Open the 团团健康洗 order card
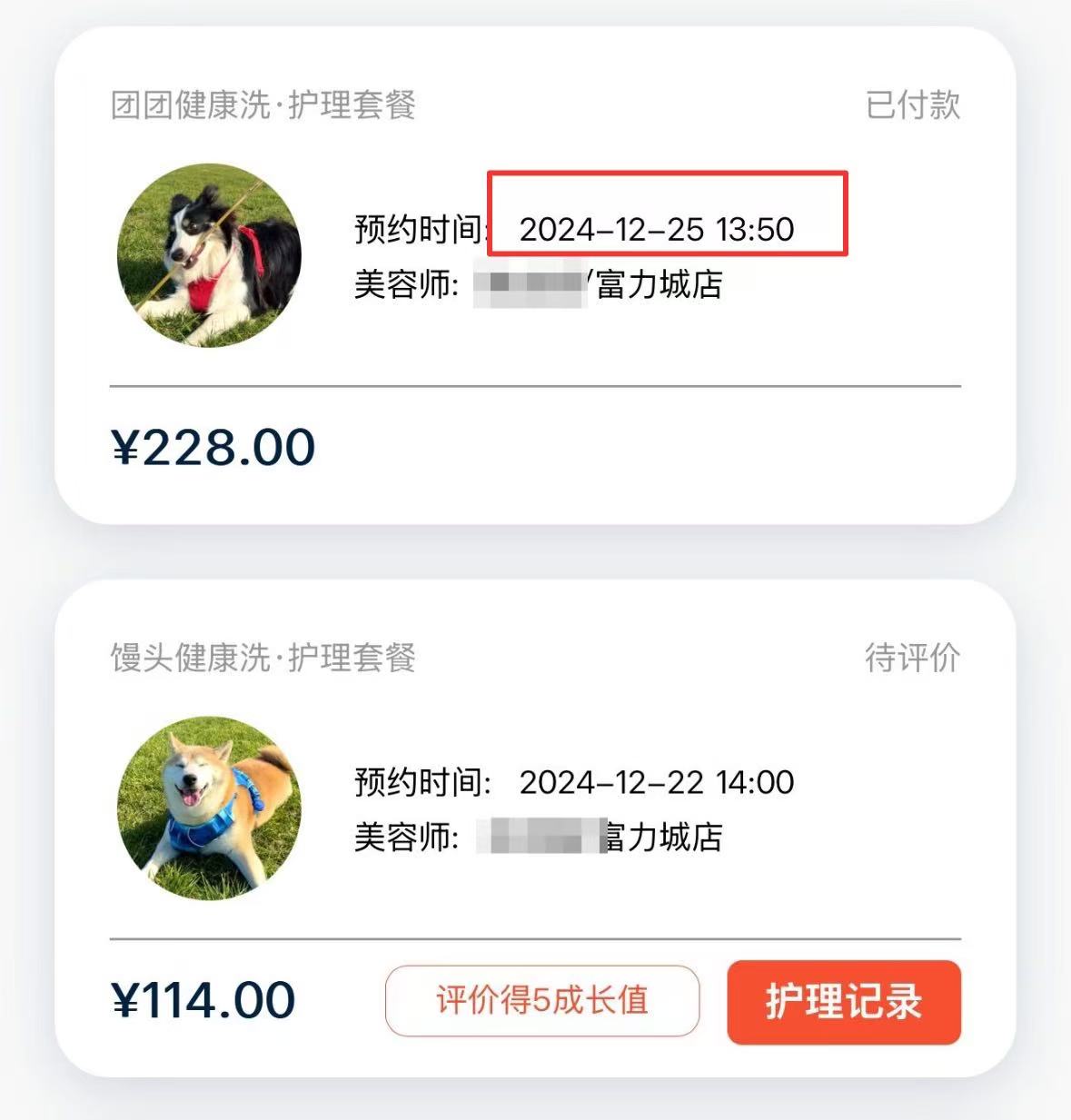Screen dimensions: 1071x1120 pos(534,275)
